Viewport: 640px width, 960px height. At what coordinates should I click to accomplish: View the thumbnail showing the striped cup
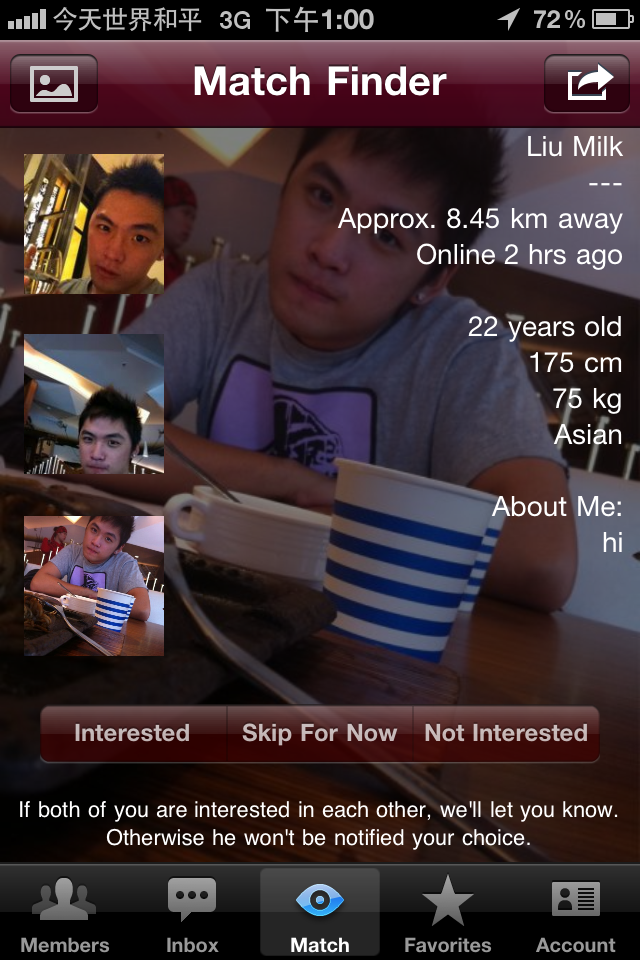click(x=94, y=585)
